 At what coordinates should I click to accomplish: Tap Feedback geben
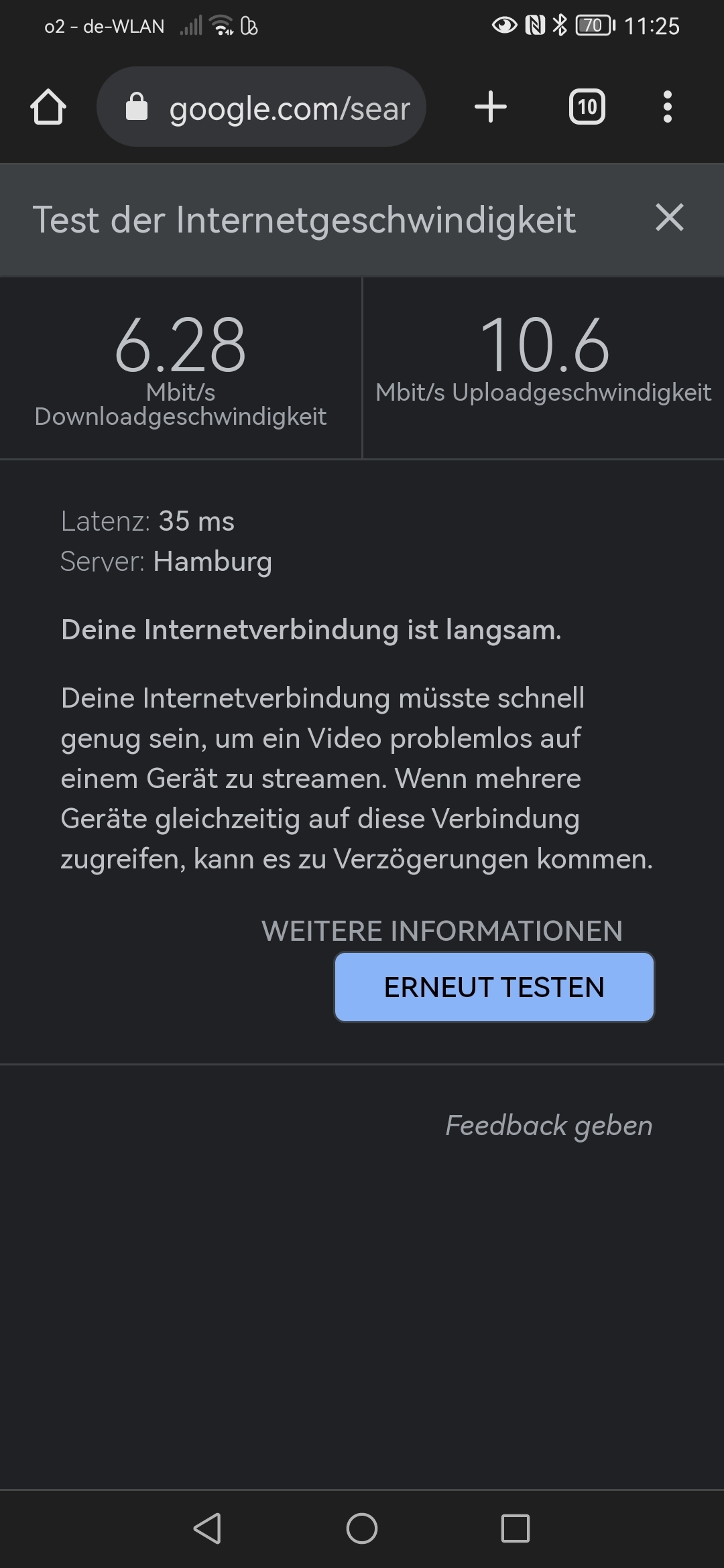[549, 1126]
